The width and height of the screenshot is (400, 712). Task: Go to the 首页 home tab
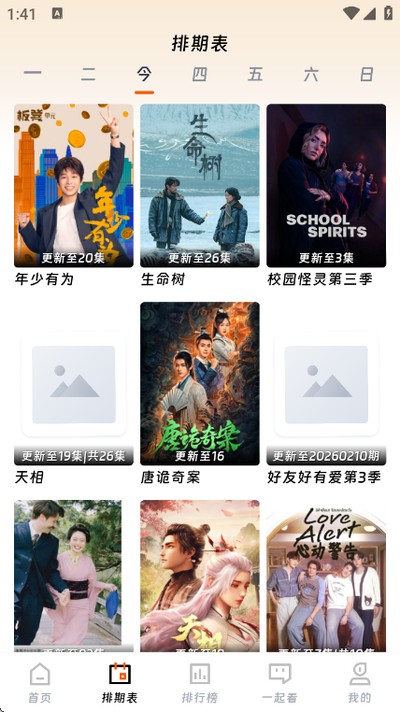(40, 683)
